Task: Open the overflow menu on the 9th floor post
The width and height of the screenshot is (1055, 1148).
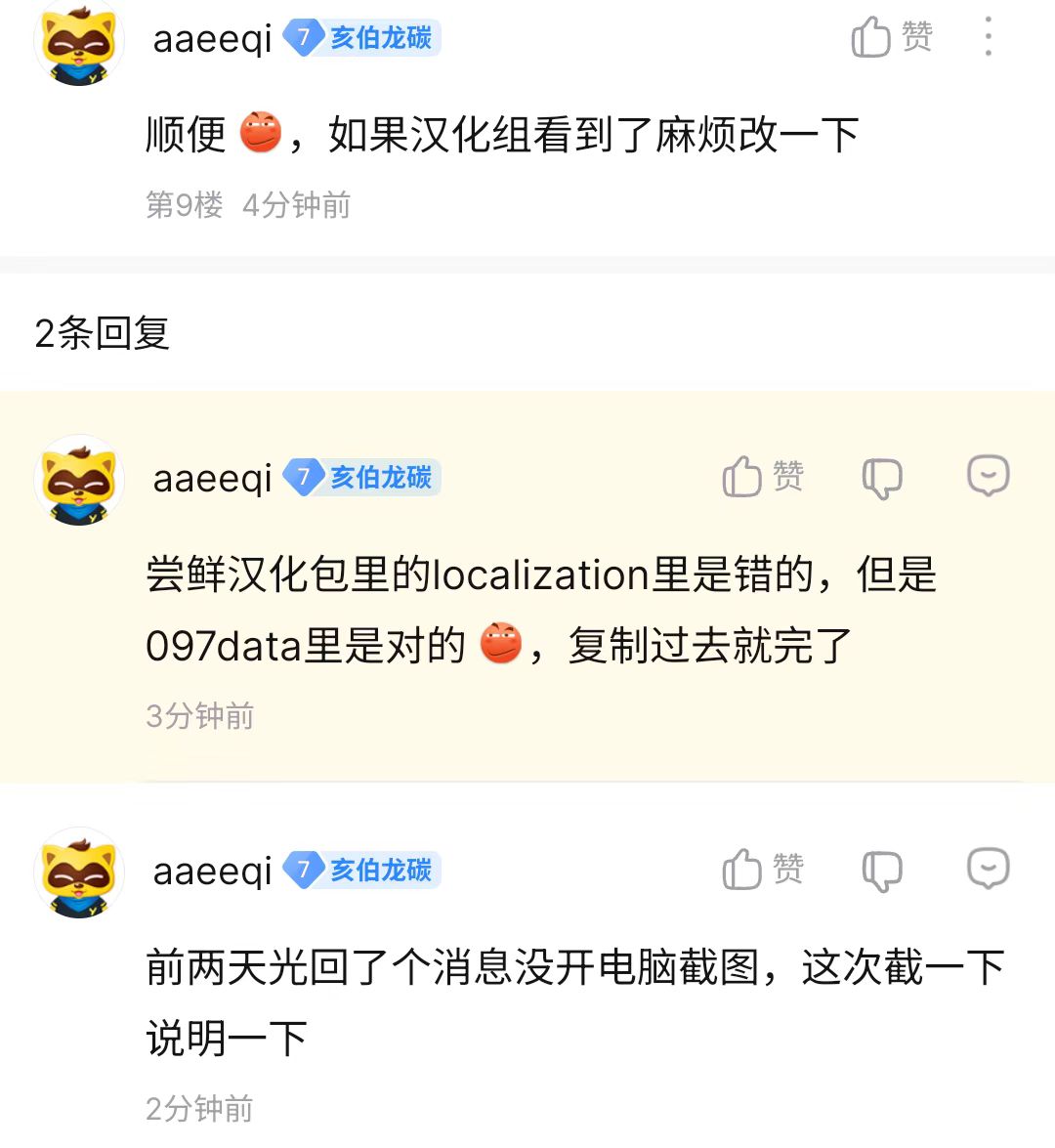Action: pyautogui.click(x=989, y=38)
